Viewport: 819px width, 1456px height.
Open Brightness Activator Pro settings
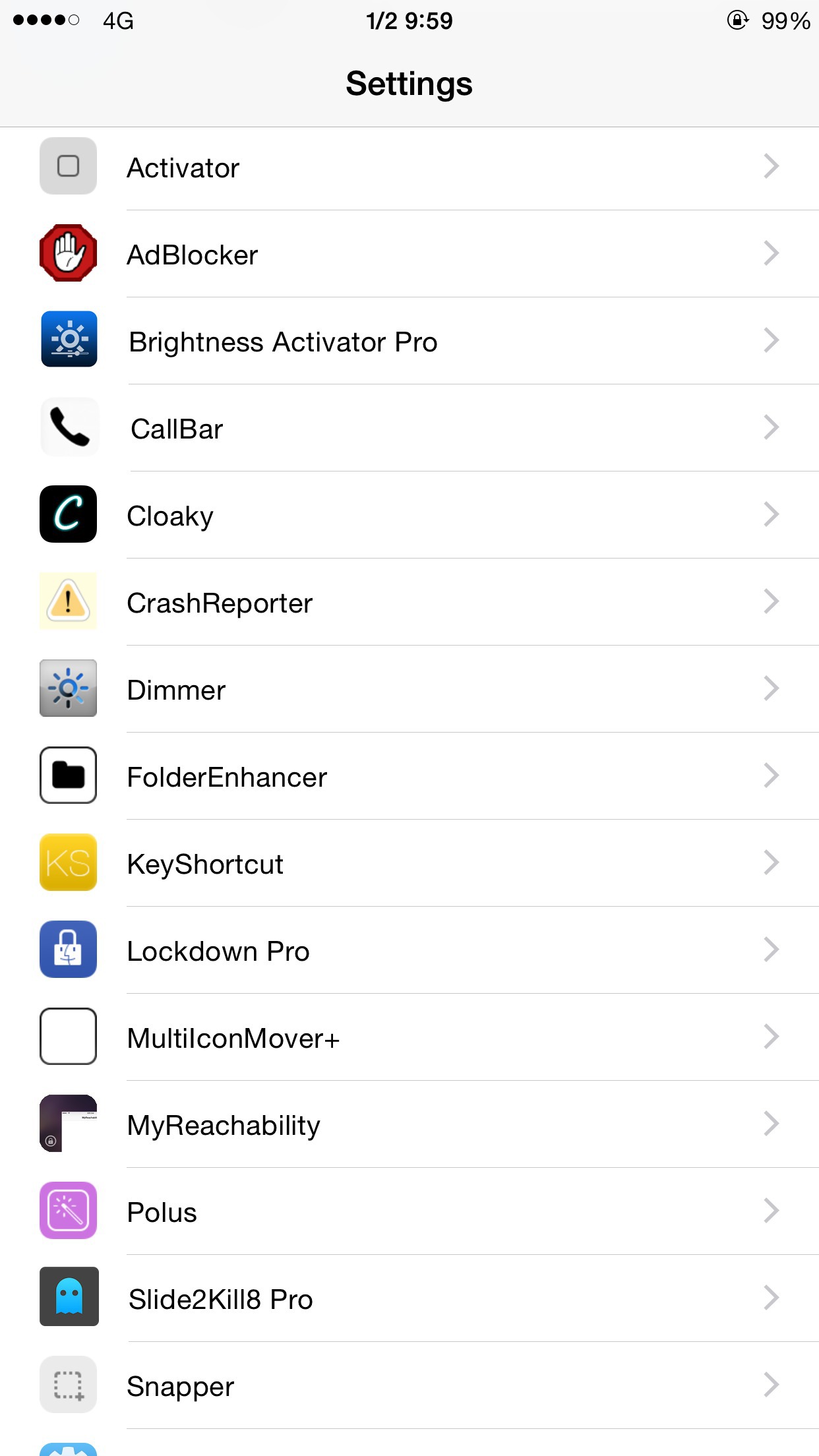pyautogui.click(x=409, y=341)
